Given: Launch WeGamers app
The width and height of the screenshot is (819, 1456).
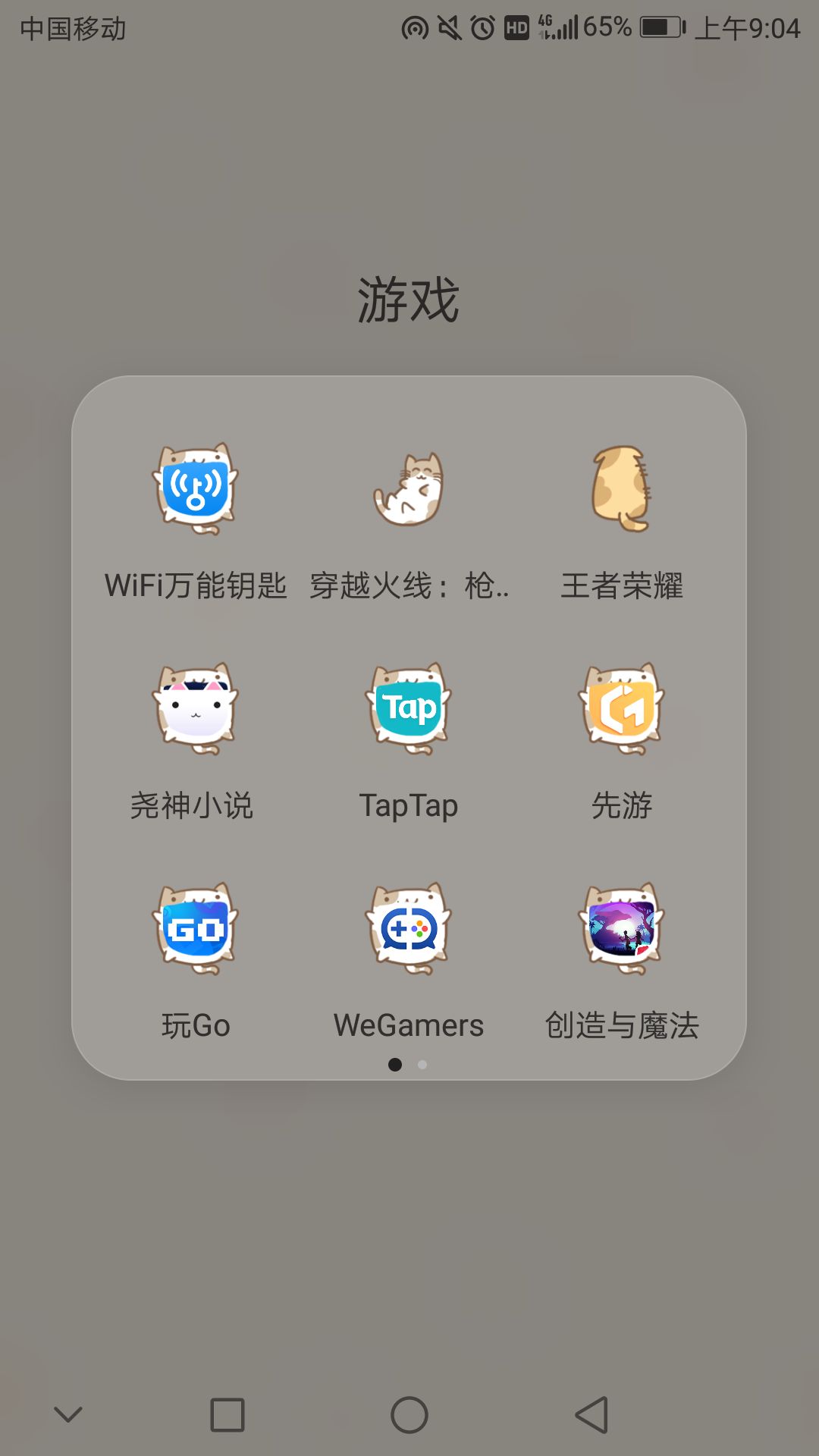Looking at the screenshot, I should [x=409, y=929].
